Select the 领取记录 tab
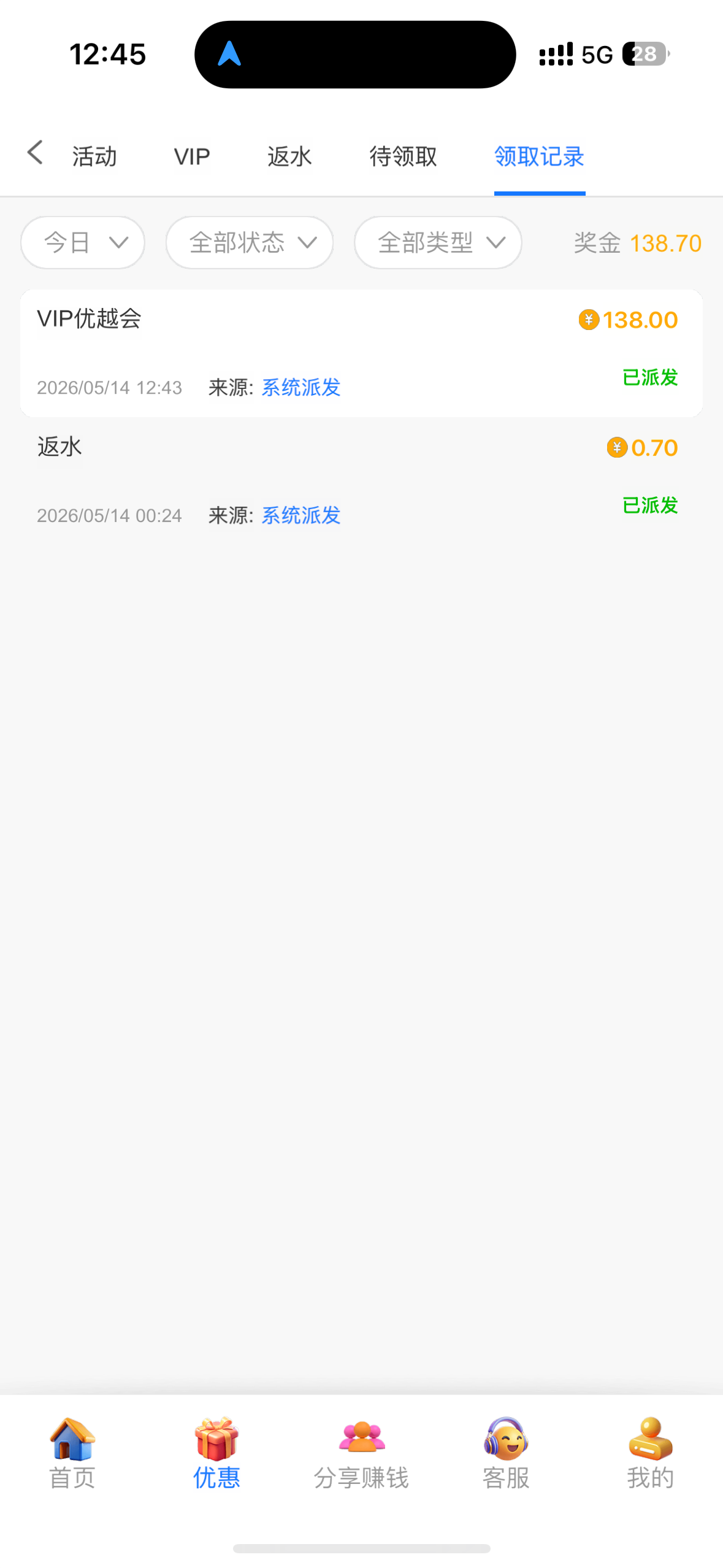Screen dimensions: 723x1568 click(539, 156)
